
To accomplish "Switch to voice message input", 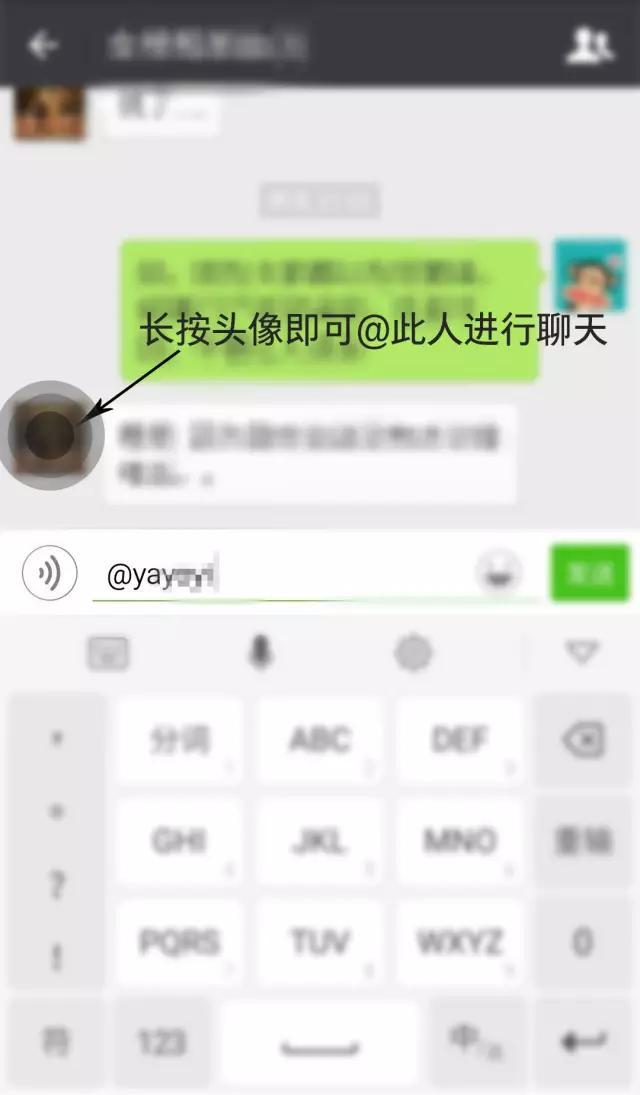I will tap(49, 574).
